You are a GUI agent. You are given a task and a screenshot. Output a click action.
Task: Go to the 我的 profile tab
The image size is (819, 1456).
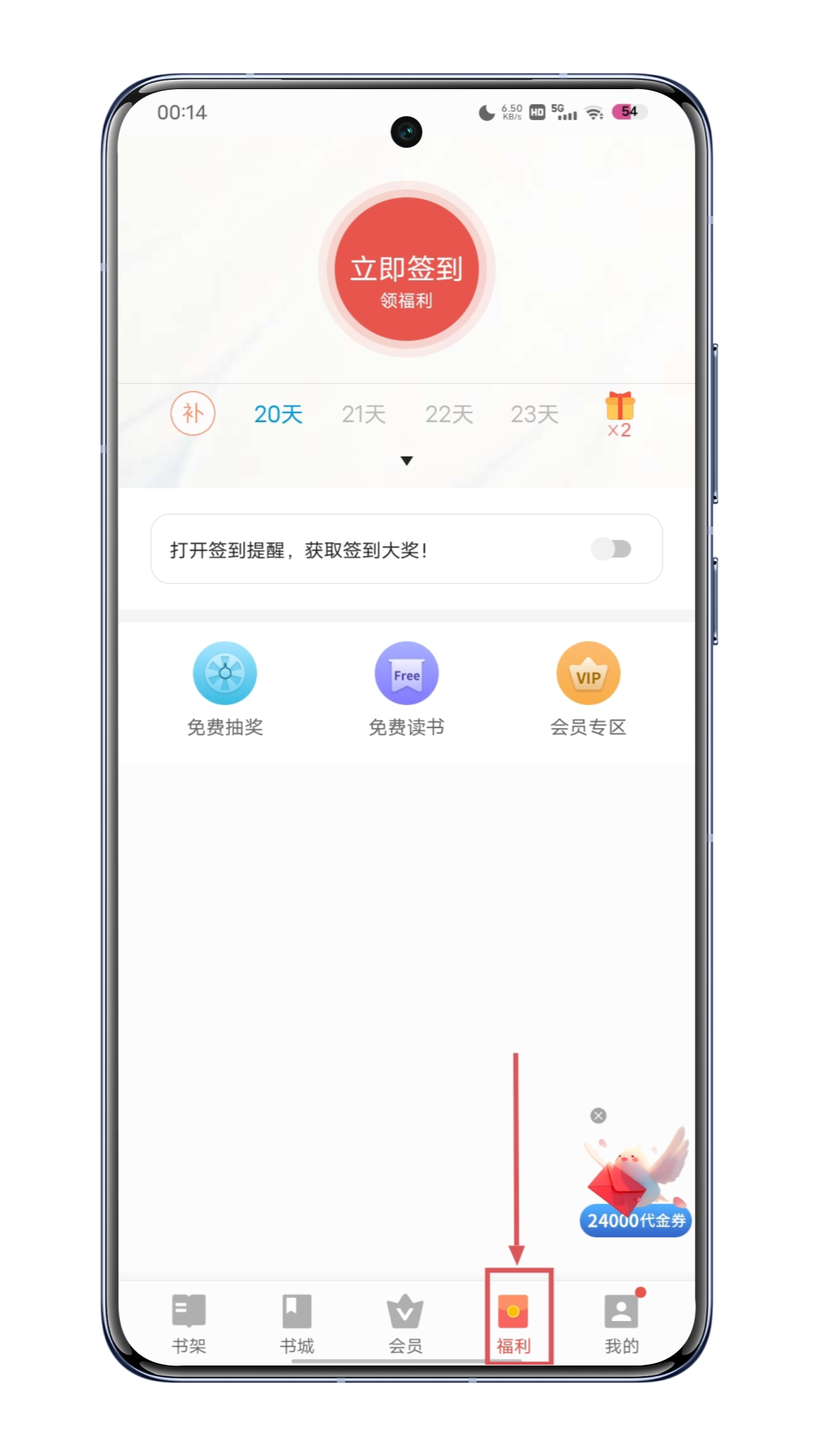(621, 1324)
